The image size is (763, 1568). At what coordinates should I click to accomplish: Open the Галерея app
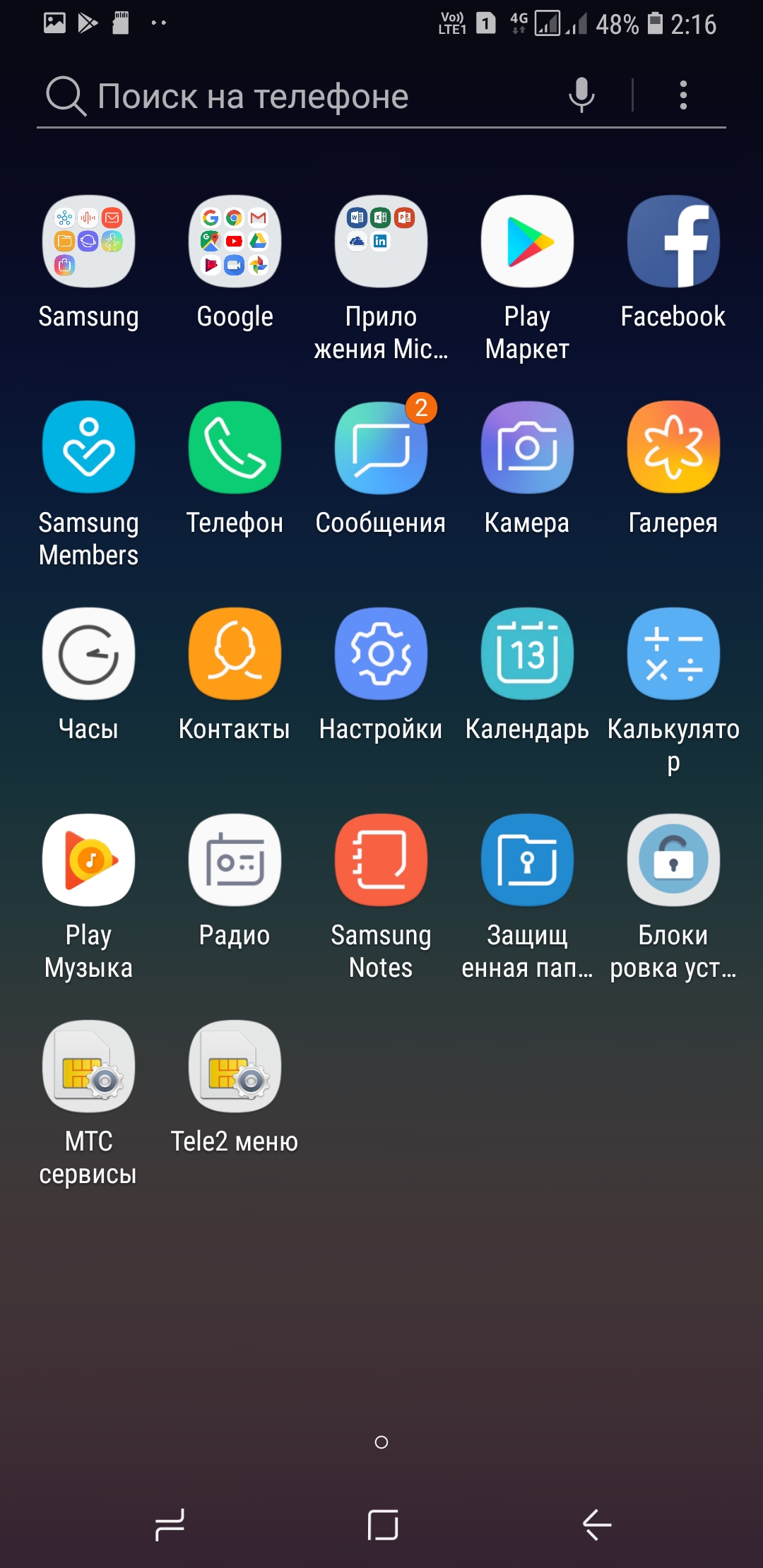[673, 448]
